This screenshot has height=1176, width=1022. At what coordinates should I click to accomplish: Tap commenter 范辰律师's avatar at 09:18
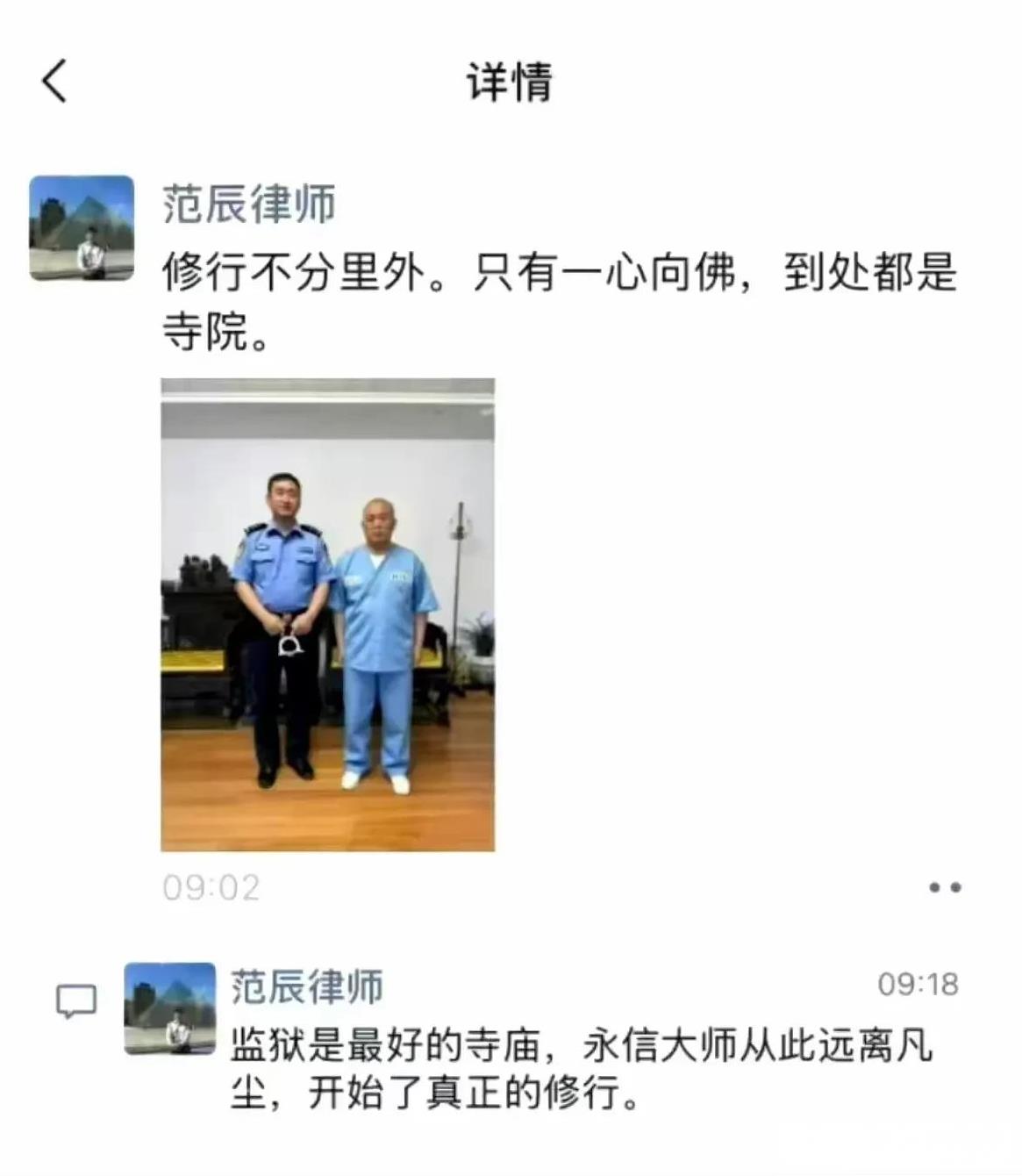click(x=169, y=1008)
